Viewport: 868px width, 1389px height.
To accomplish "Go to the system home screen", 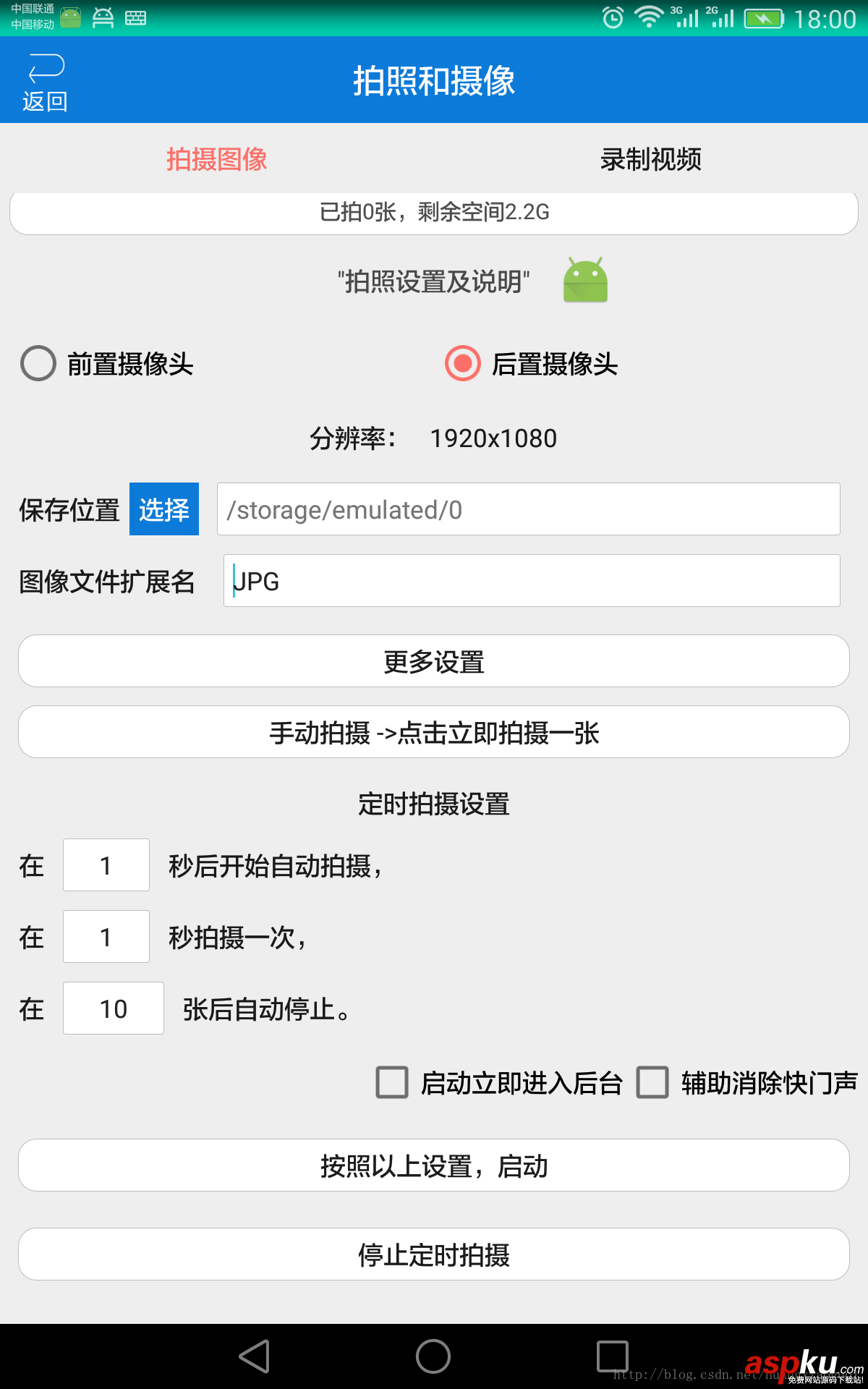I will click(433, 1356).
